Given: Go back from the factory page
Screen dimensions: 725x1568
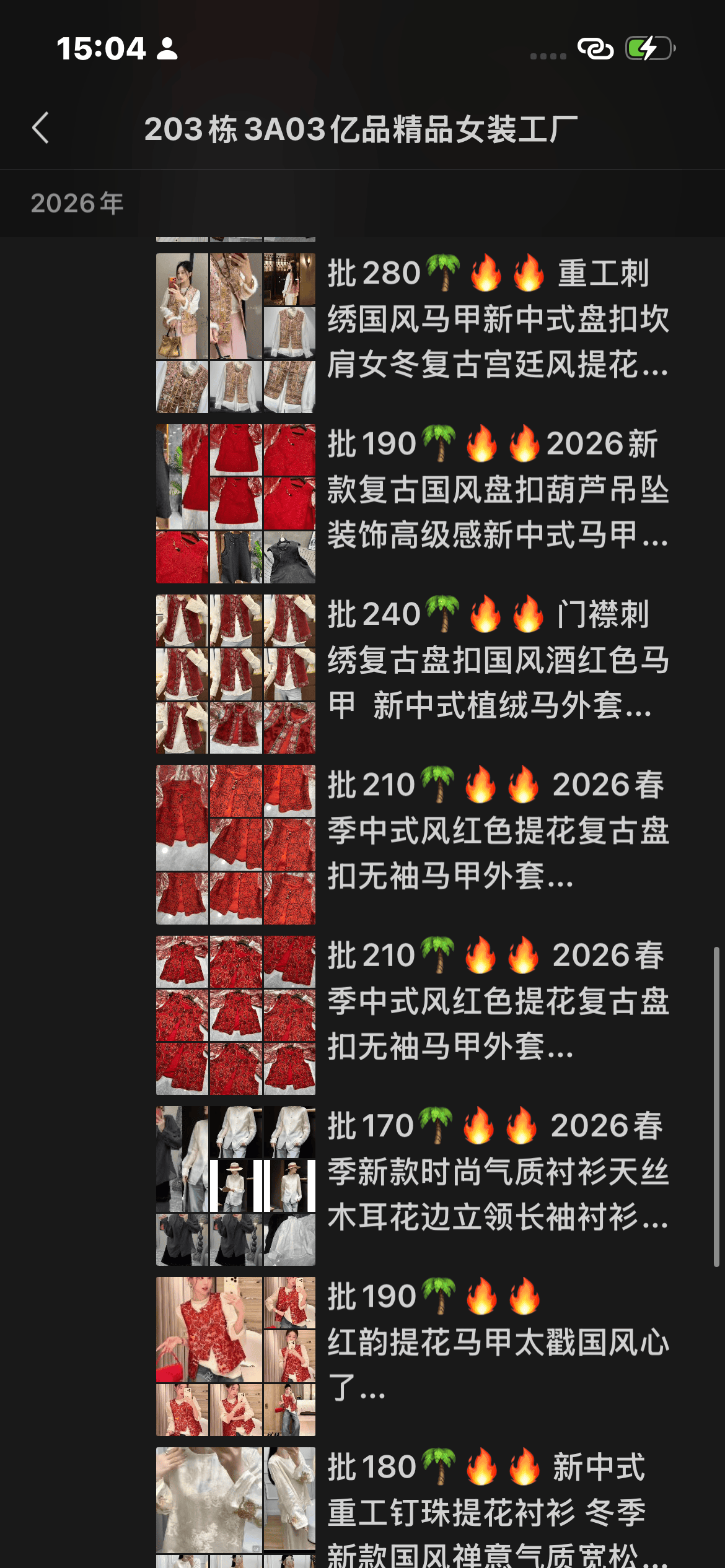Looking at the screenshot, I should click(x=41, y=128).
